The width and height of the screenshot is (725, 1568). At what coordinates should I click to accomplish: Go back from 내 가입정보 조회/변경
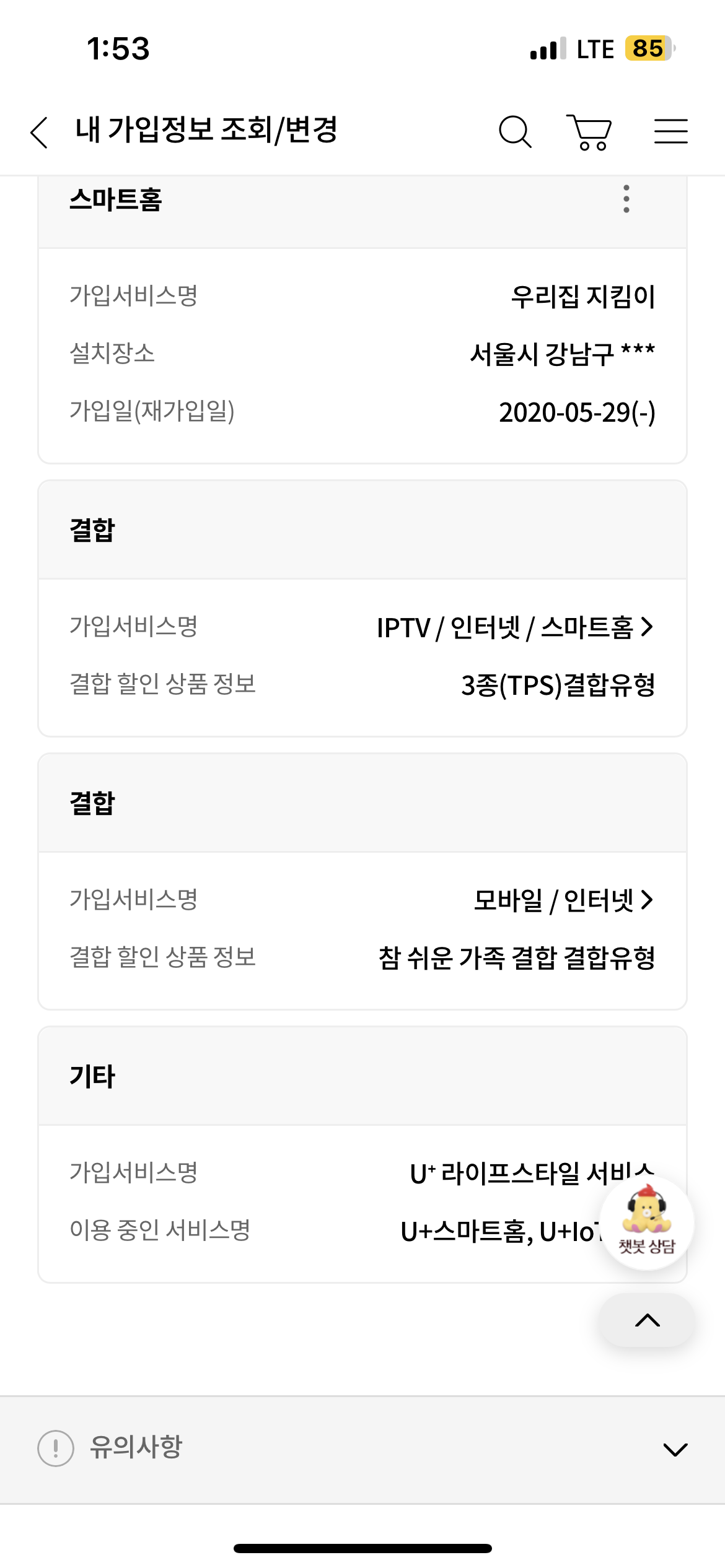click(x=40, y=132)
